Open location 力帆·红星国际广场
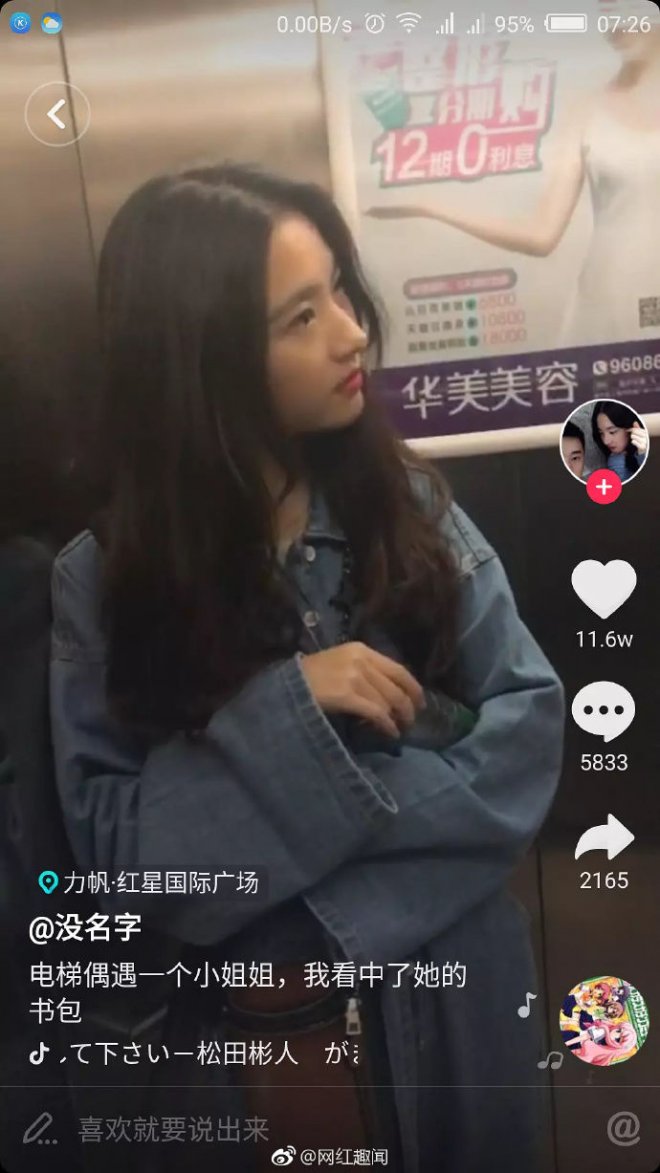 pos(149,882)
